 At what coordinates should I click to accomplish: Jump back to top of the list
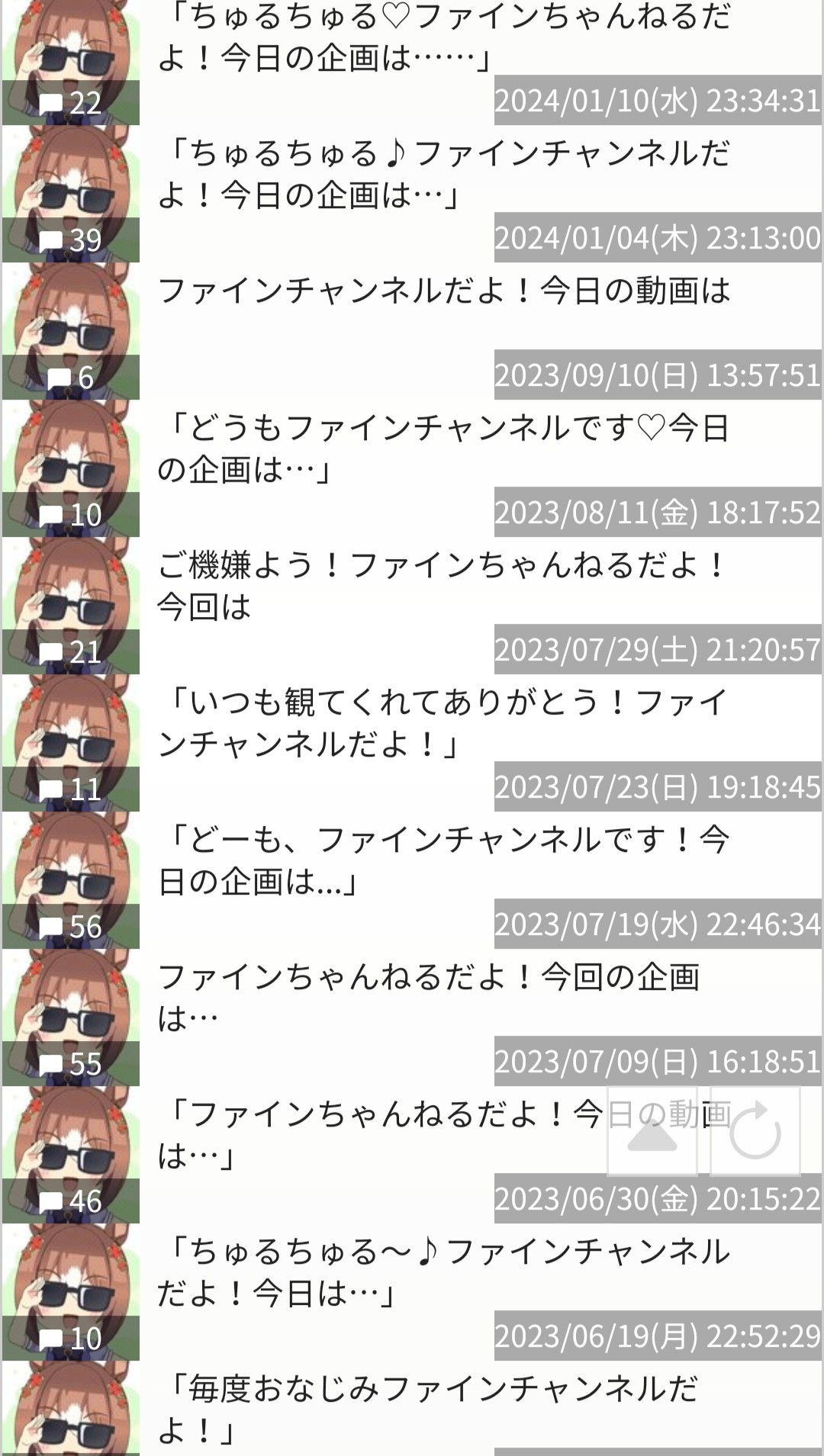[x=652, y=1132]
